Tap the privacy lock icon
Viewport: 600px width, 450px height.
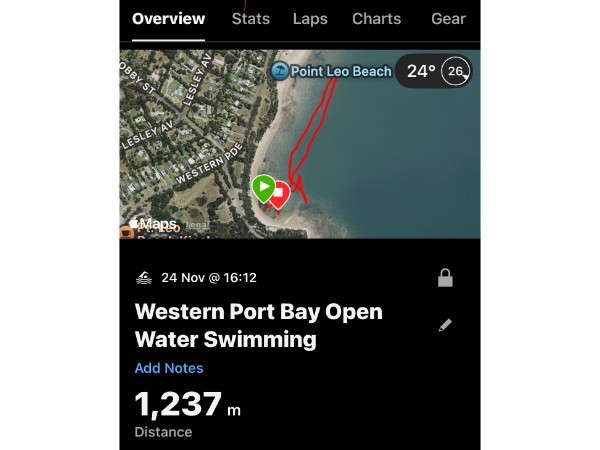pyautogui.click(x=446, y=278)
